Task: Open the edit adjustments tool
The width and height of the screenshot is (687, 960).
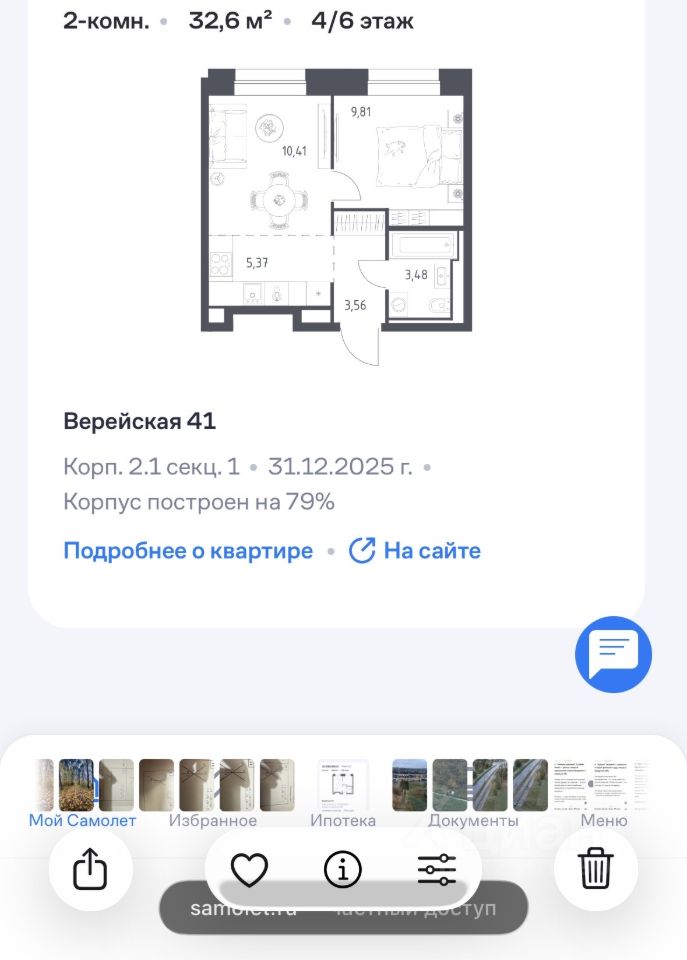Action: (x=437, y=869)
